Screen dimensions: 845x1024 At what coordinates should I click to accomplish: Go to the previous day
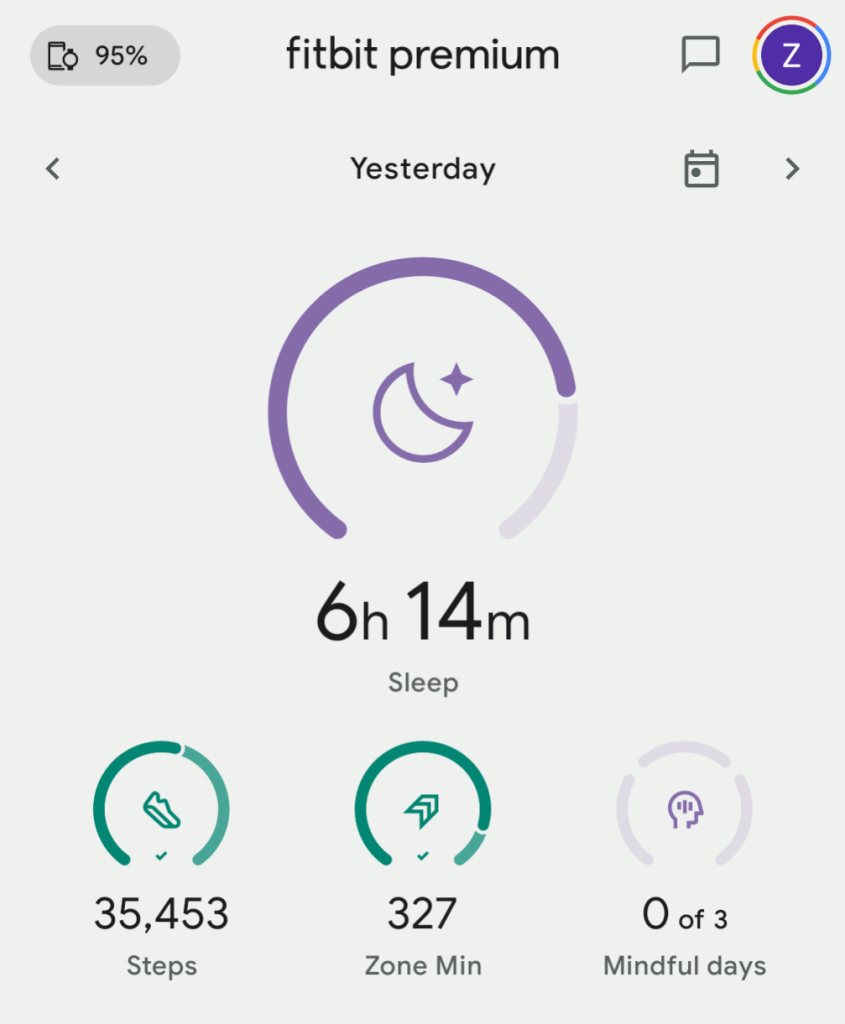click(54, 169)
